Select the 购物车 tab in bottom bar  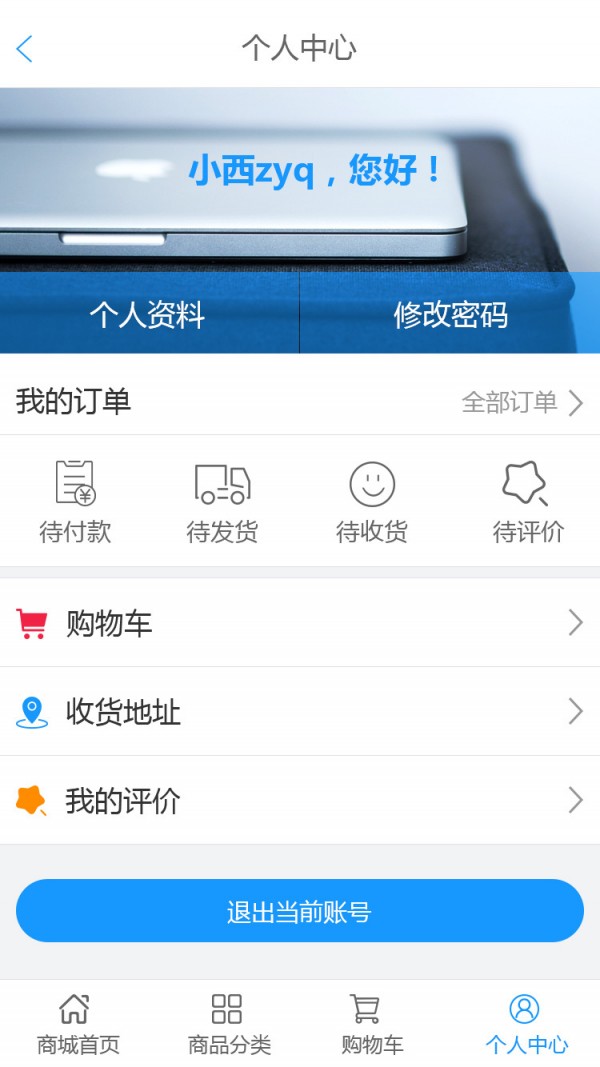click(x=372, y=1023)
